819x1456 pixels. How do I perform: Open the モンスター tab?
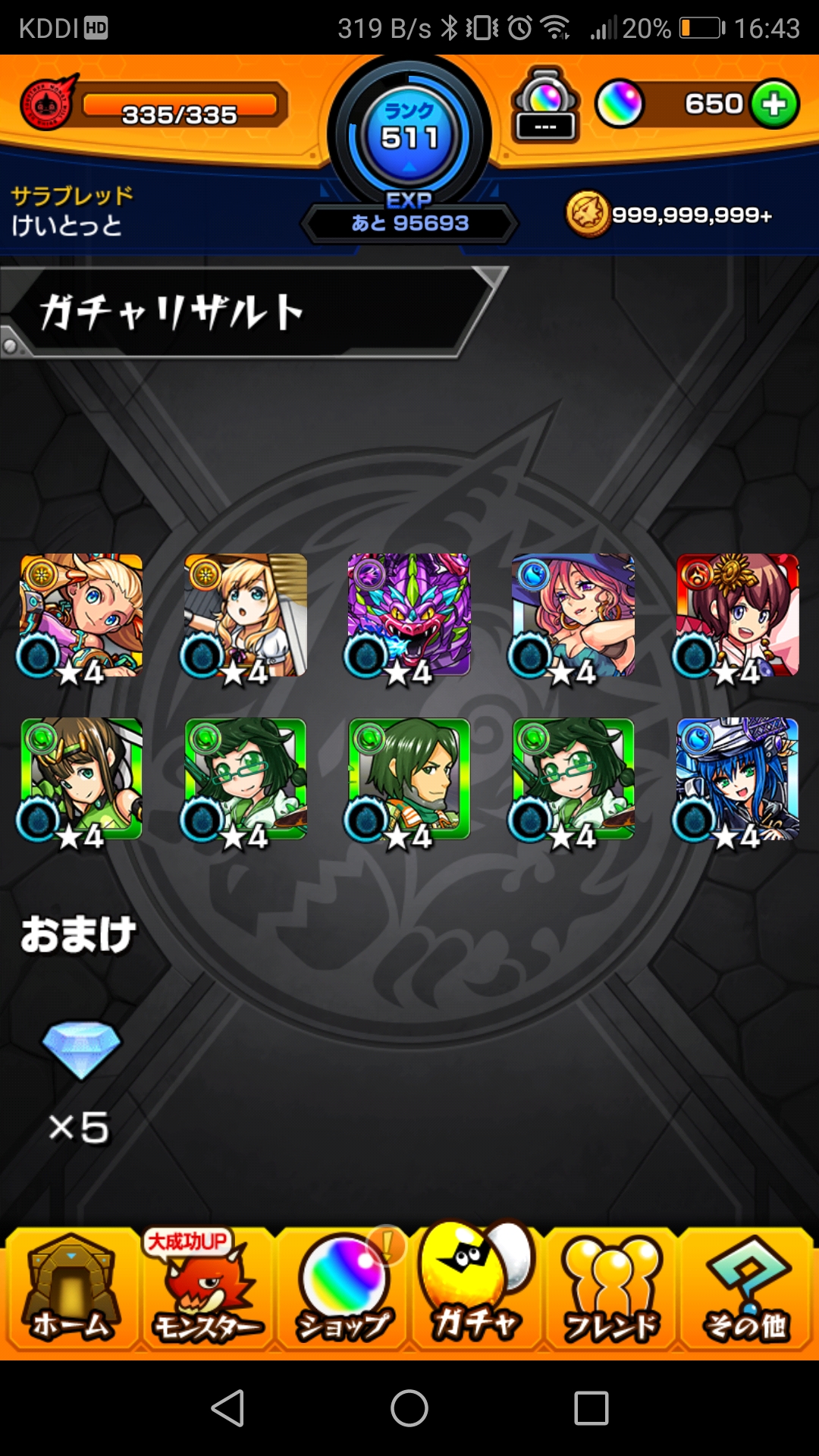206,1290
